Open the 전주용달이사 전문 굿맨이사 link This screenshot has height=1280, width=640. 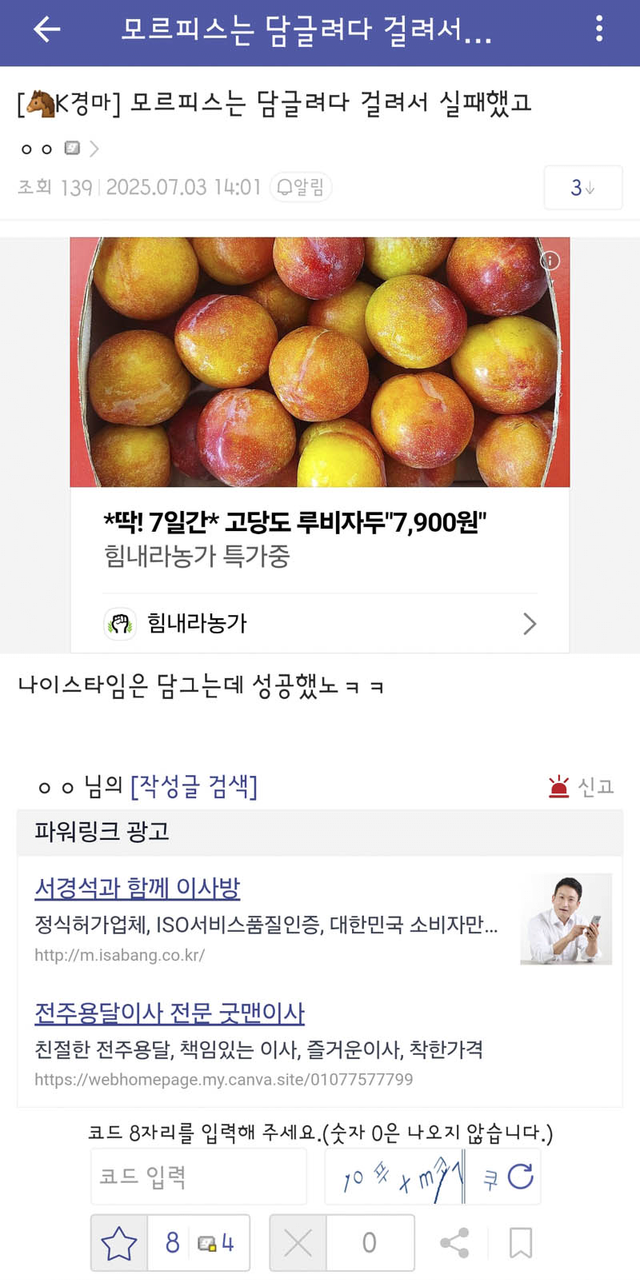point(169,1012)
